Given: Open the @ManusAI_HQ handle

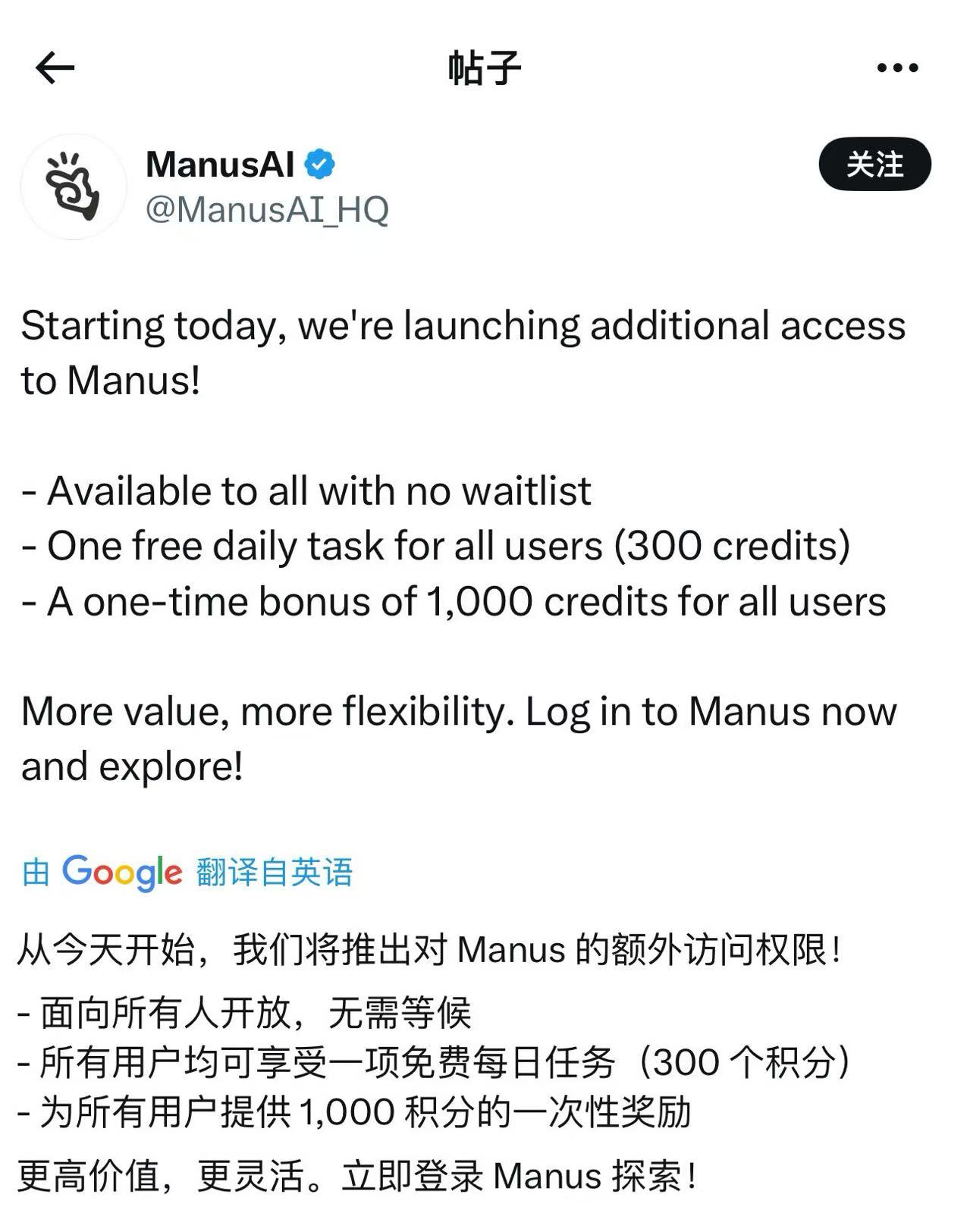Looking at the screenshot, I should 267,210.
